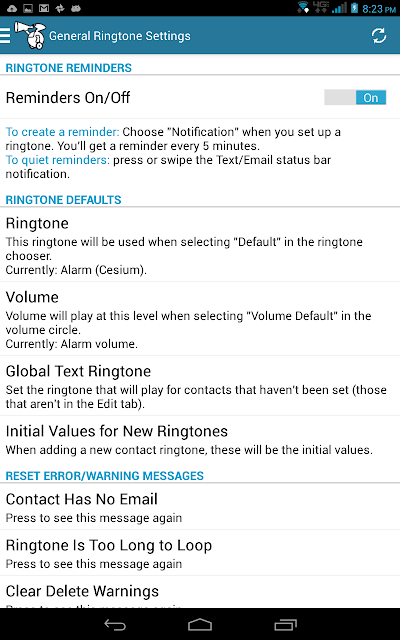Open the default Volume setting
Screen dimensions: 400x640
200,319
